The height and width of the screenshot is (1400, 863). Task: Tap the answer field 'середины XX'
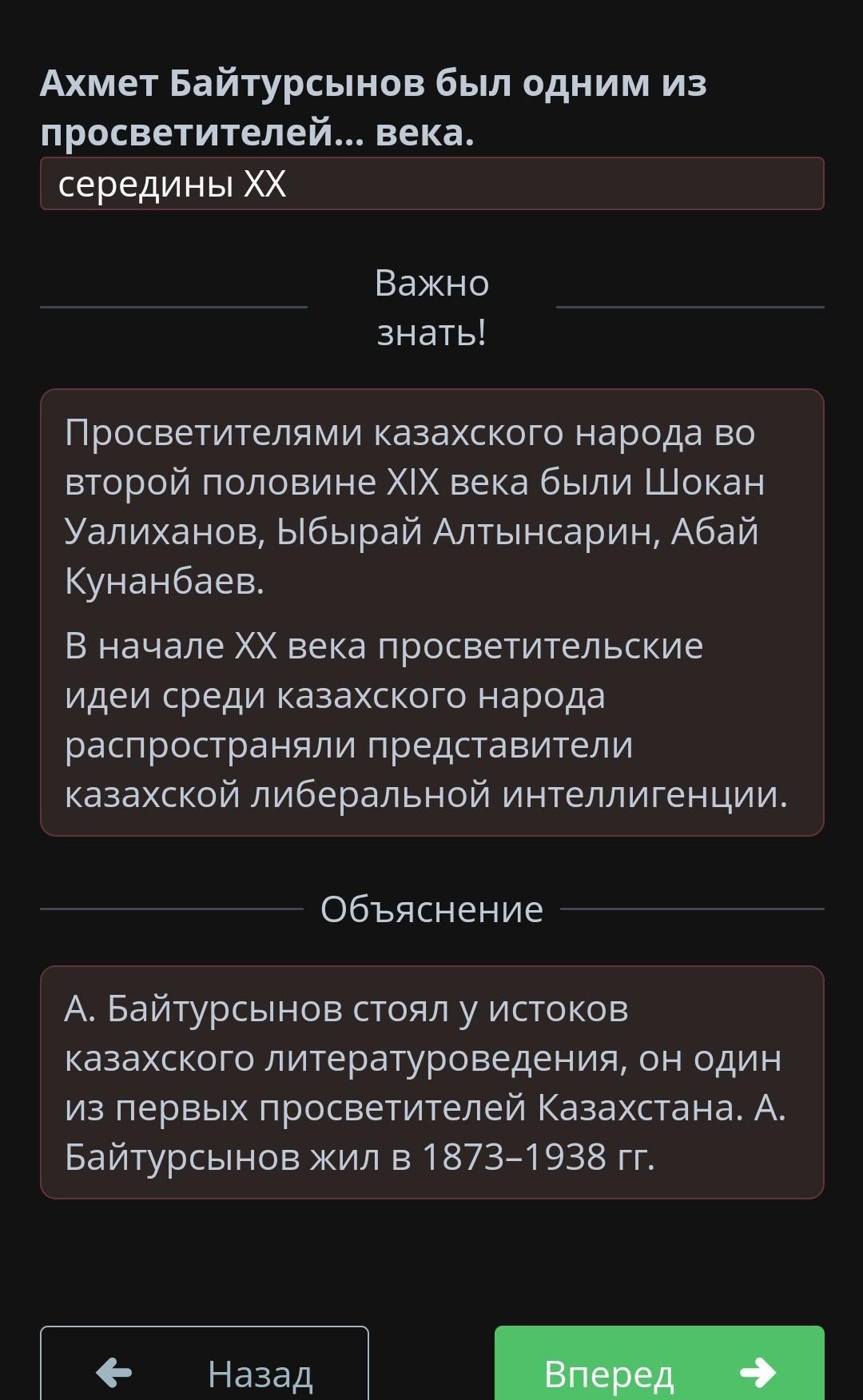tap(432, 184)
